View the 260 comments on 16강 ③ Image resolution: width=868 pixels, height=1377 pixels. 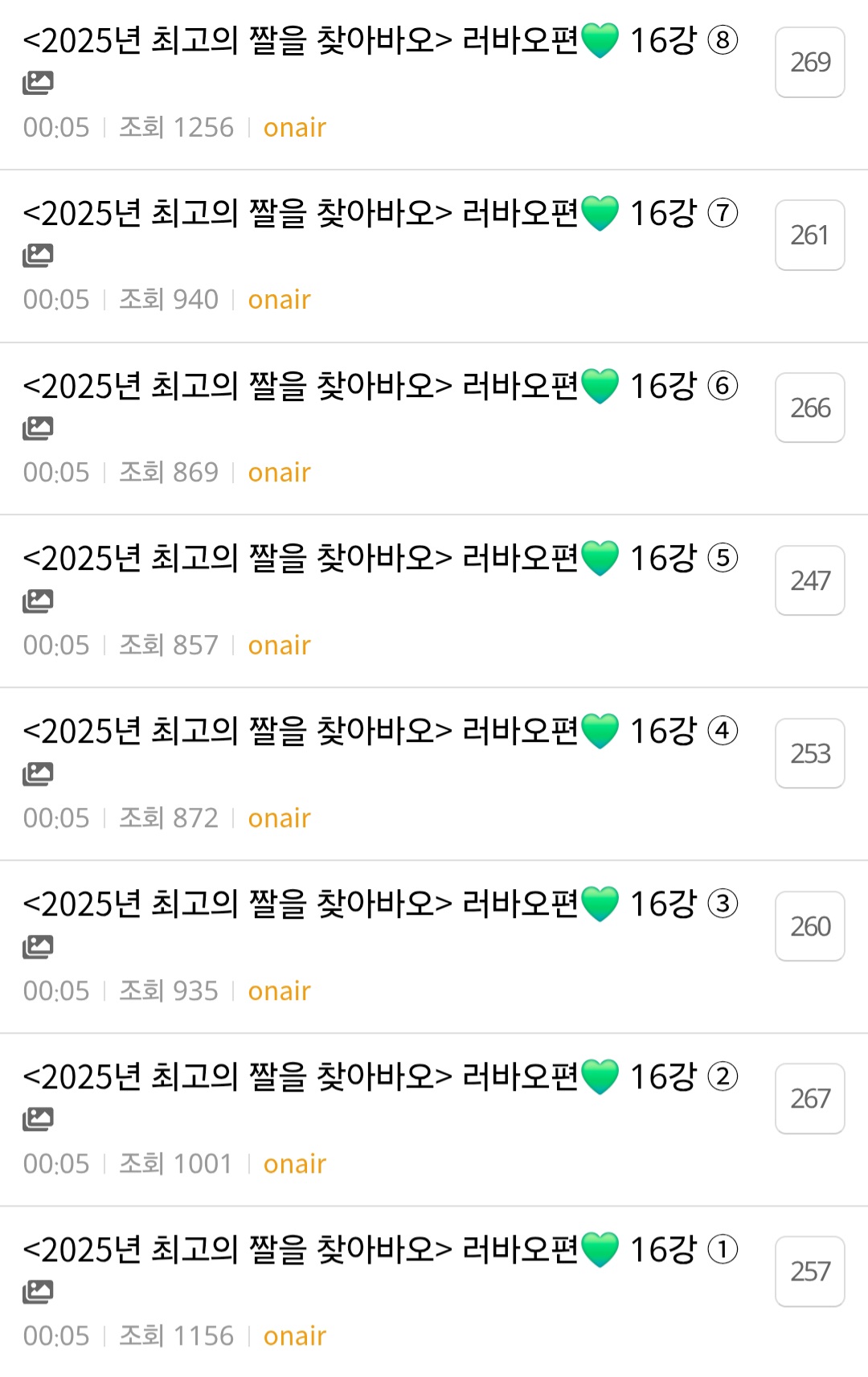809,927
